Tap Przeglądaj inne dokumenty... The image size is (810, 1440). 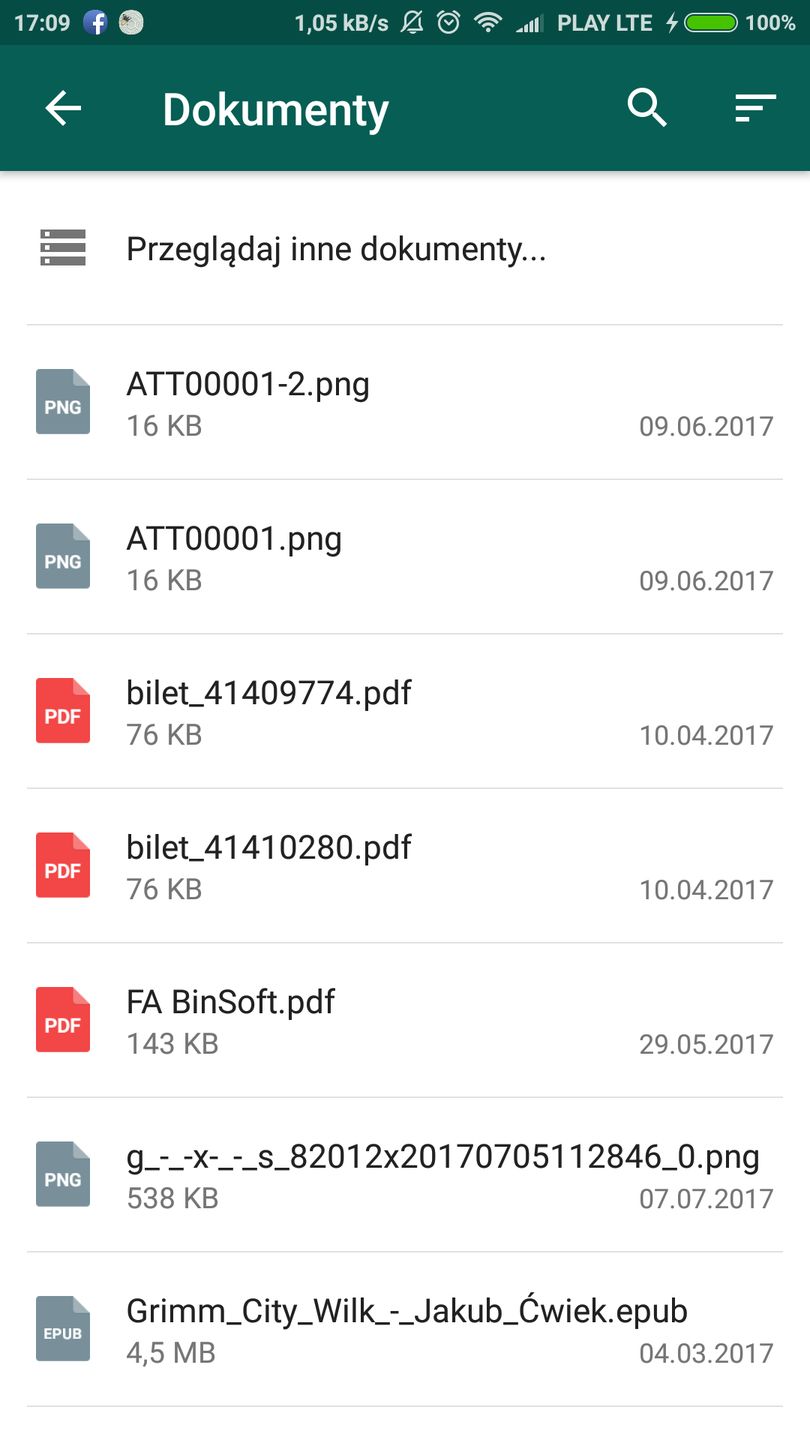[x=335, y=249]
